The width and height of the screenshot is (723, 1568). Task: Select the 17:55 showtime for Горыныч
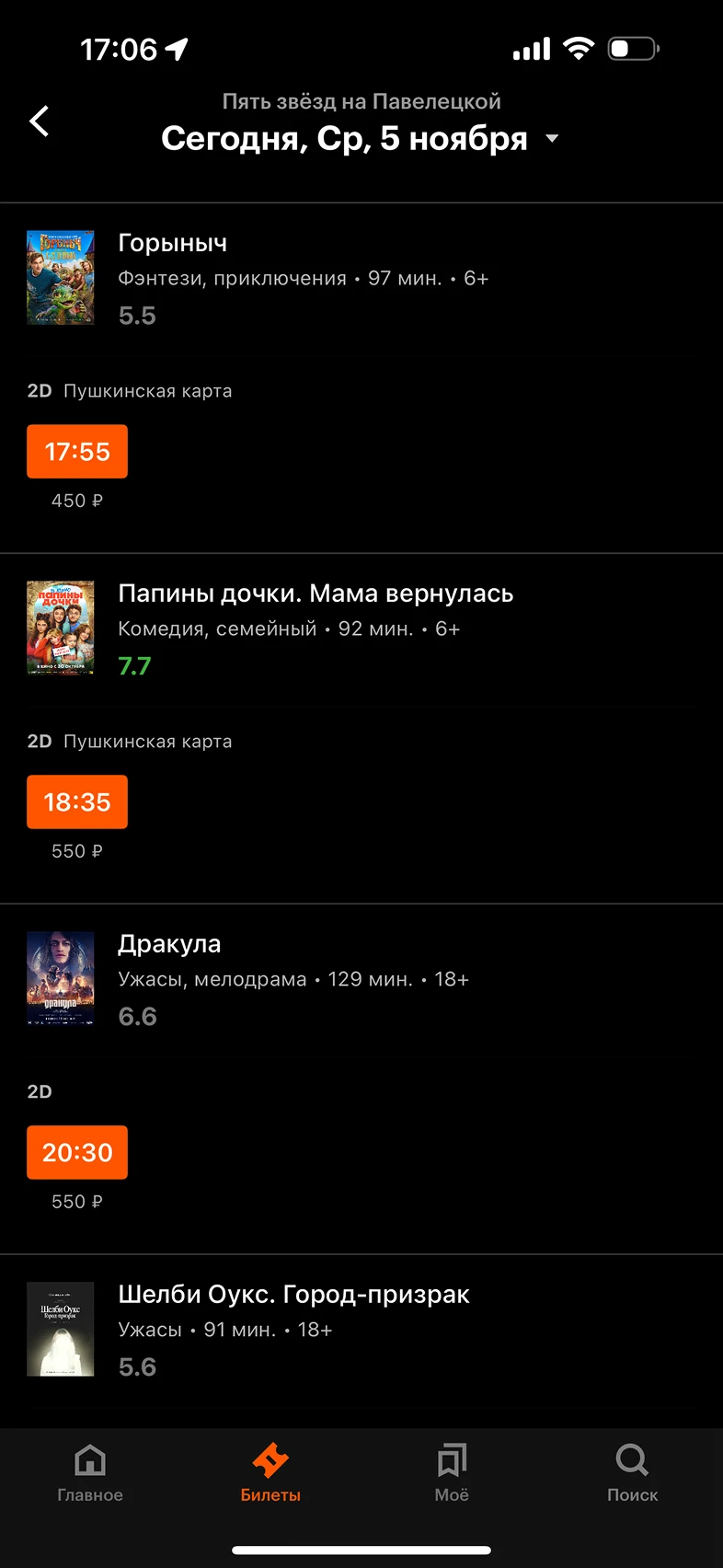tap(77, 452)
